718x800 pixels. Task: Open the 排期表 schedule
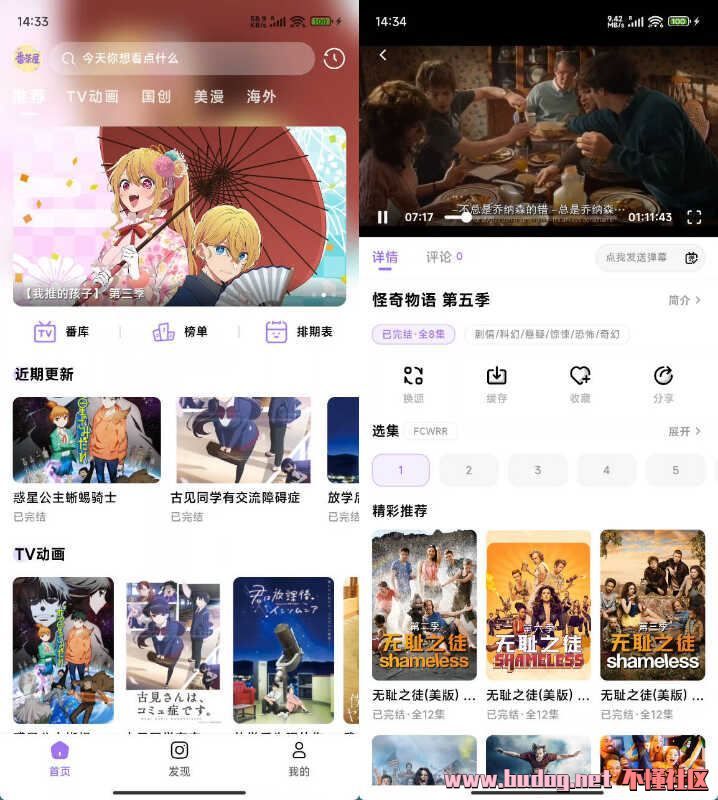coord(299,332)
